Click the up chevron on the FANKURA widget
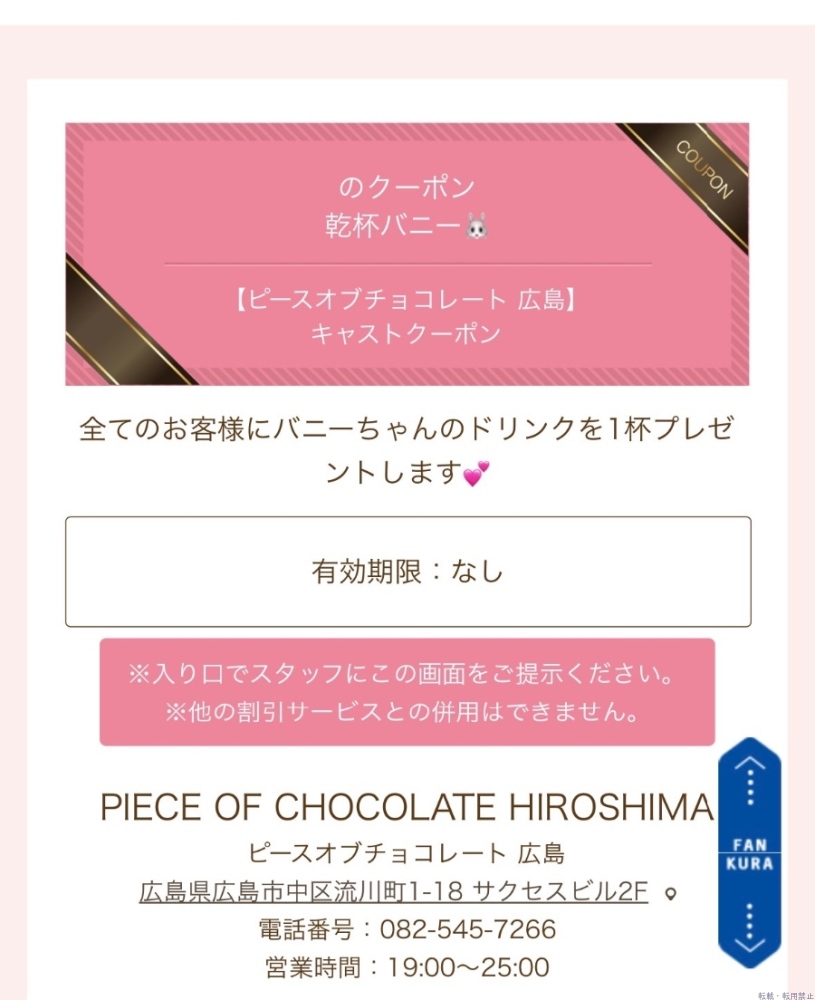The image size is (815, 1000). point(750,762)
